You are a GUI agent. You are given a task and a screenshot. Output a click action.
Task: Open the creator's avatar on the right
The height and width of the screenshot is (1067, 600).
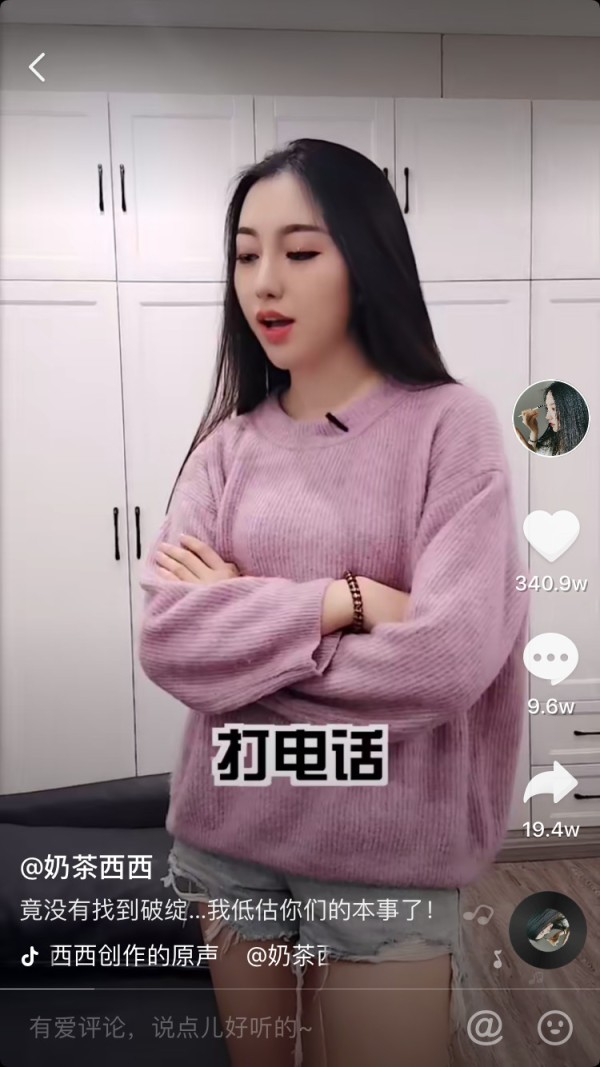point(550,418)
